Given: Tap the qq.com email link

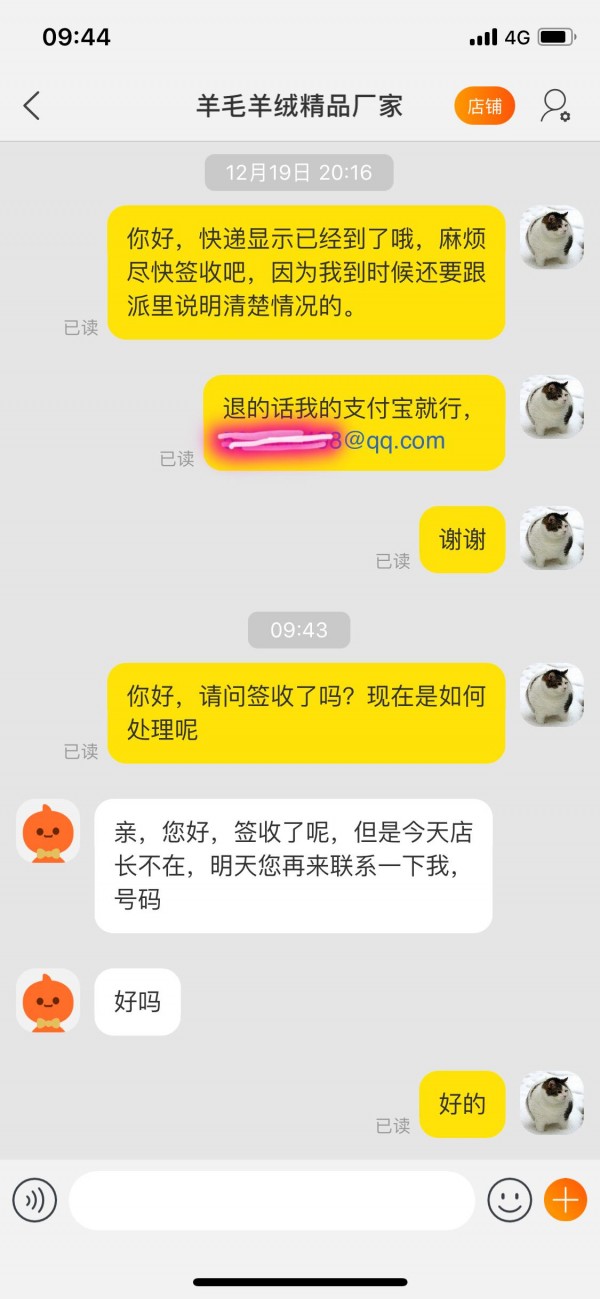Looking at the screenshot, I should point(332,441).
